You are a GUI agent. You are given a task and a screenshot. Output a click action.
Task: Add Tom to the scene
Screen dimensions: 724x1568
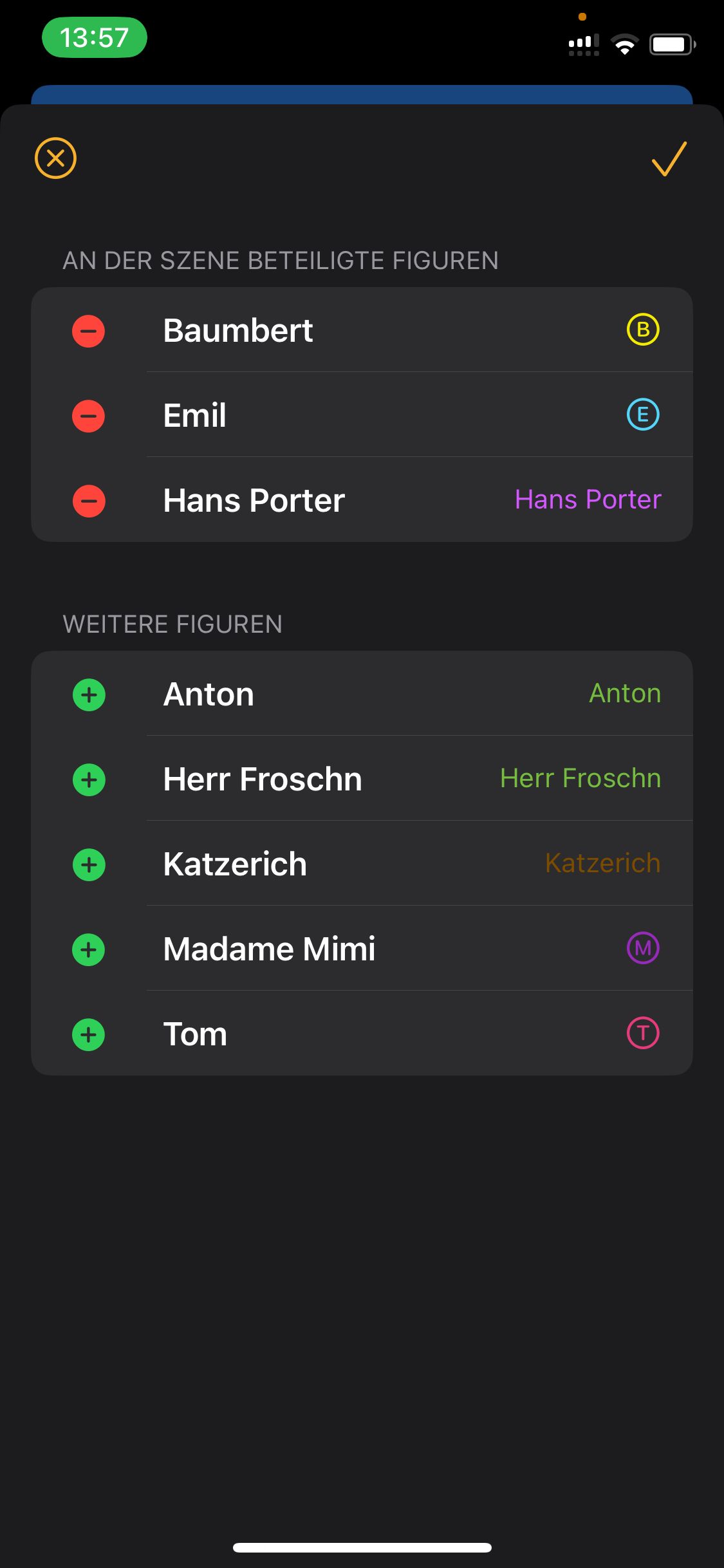(x=89, y=1035)
